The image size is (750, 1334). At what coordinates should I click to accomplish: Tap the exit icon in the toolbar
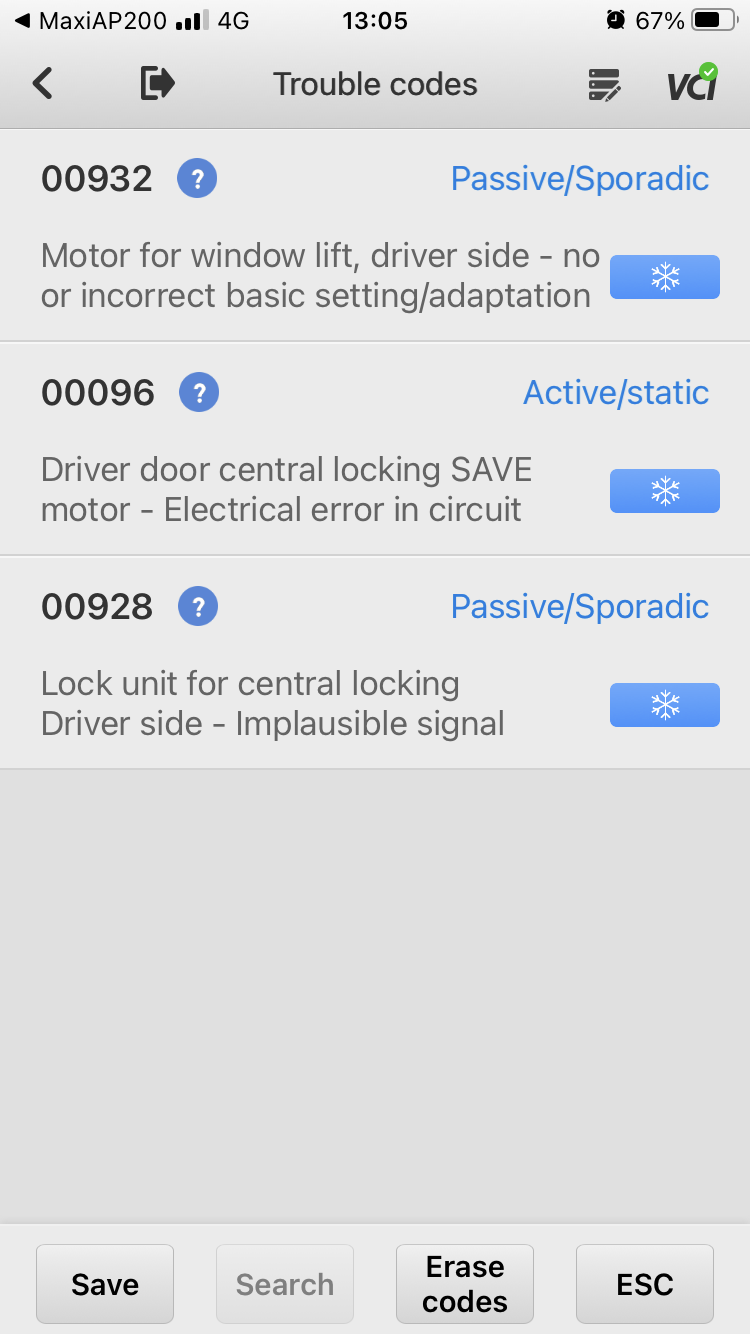click(x=157, y=83)
